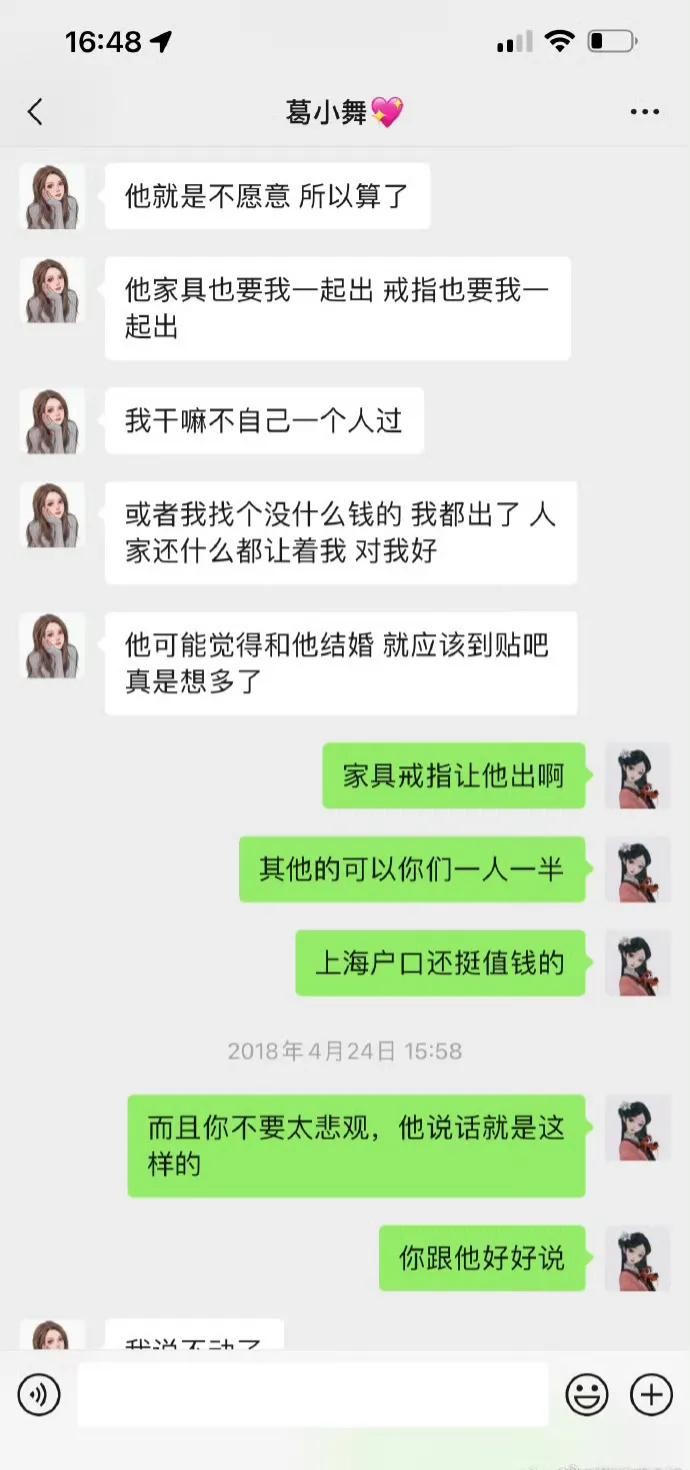Screen dimensions: 690x1470
Task: Open the emoji sticker panel
Action: coord(587,1394)
